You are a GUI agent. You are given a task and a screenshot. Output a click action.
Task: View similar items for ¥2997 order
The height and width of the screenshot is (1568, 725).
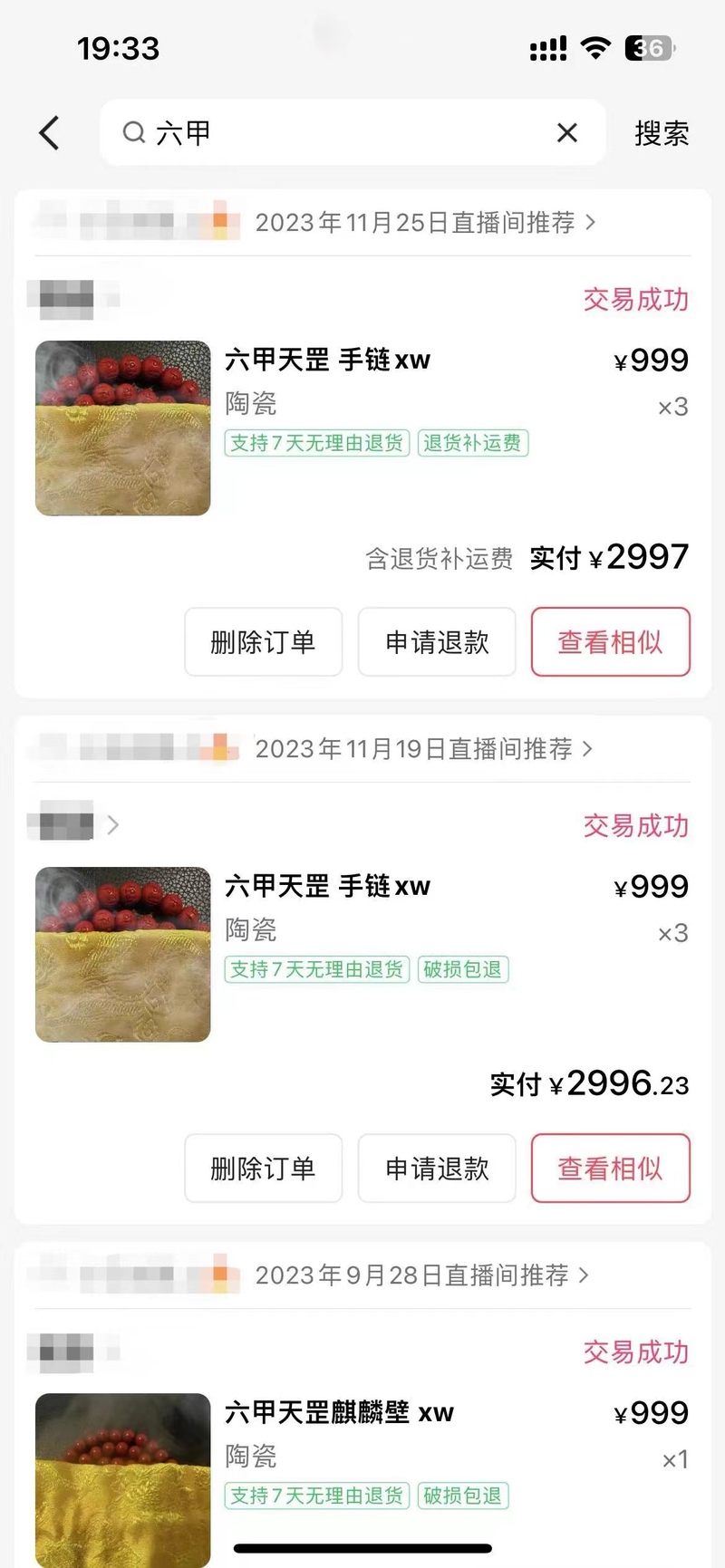point(610,642)
